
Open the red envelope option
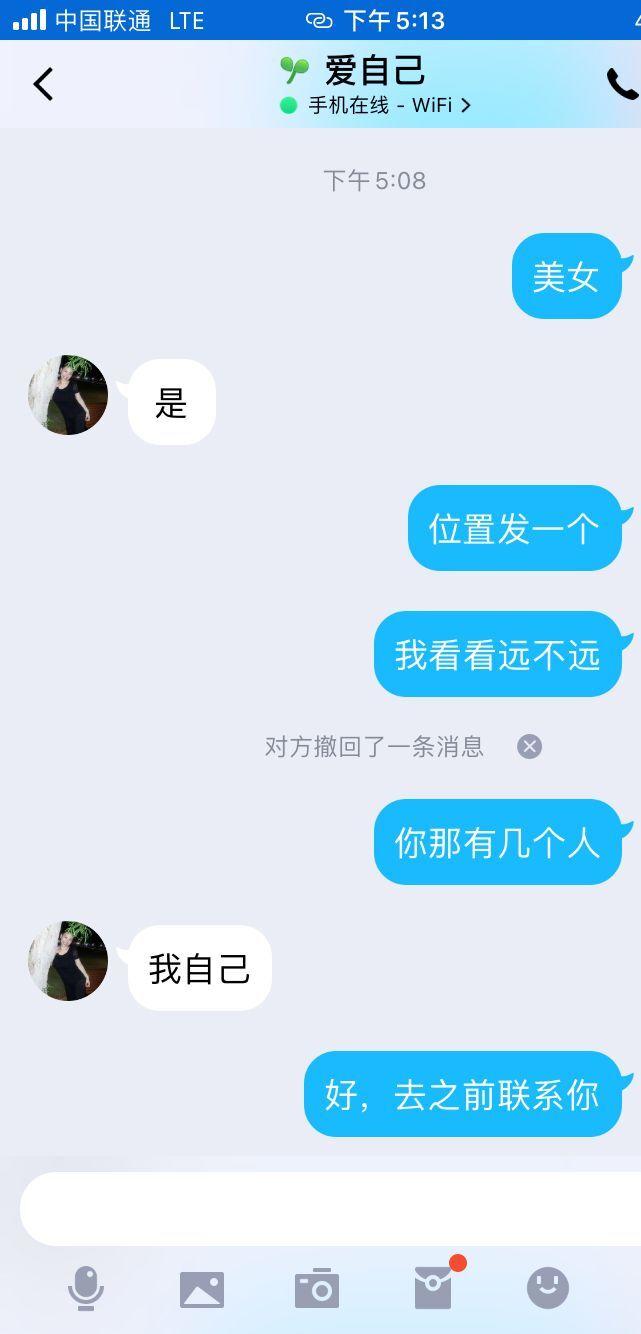(x=433, y=1289)
